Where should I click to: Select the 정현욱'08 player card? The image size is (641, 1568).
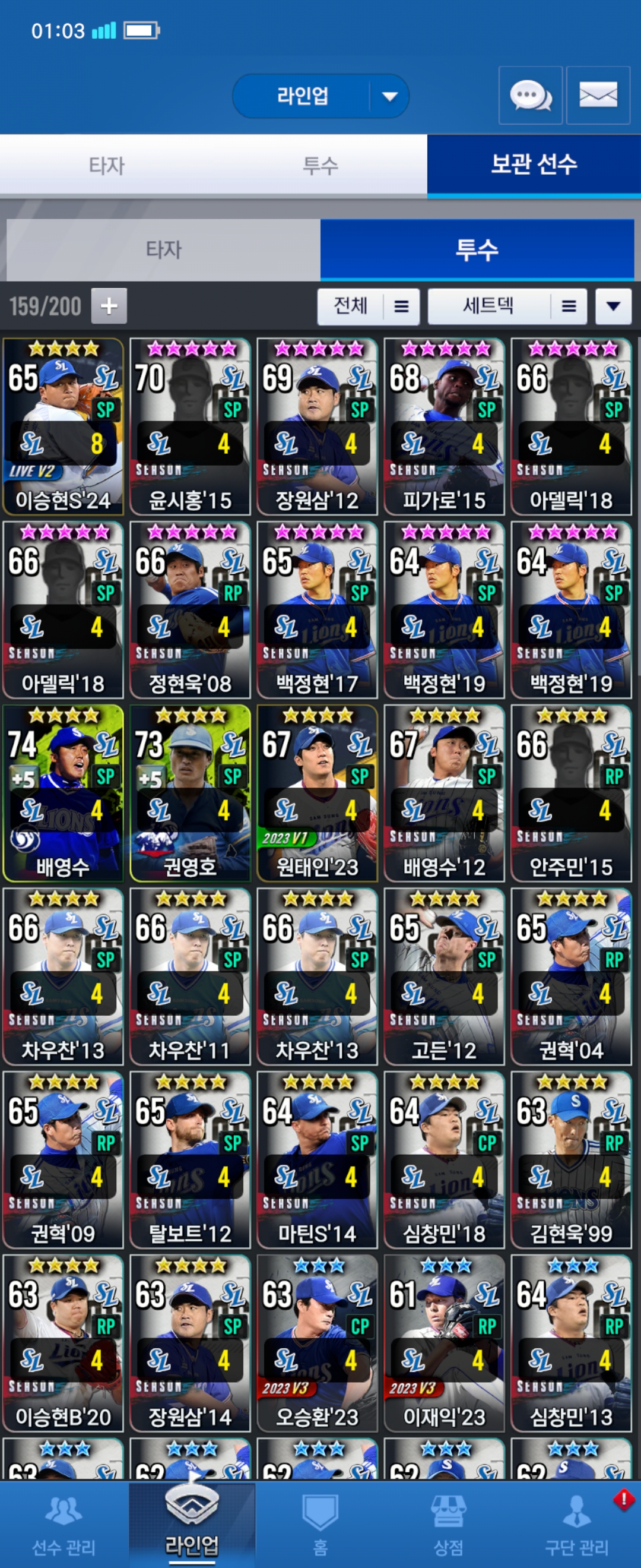190,609
